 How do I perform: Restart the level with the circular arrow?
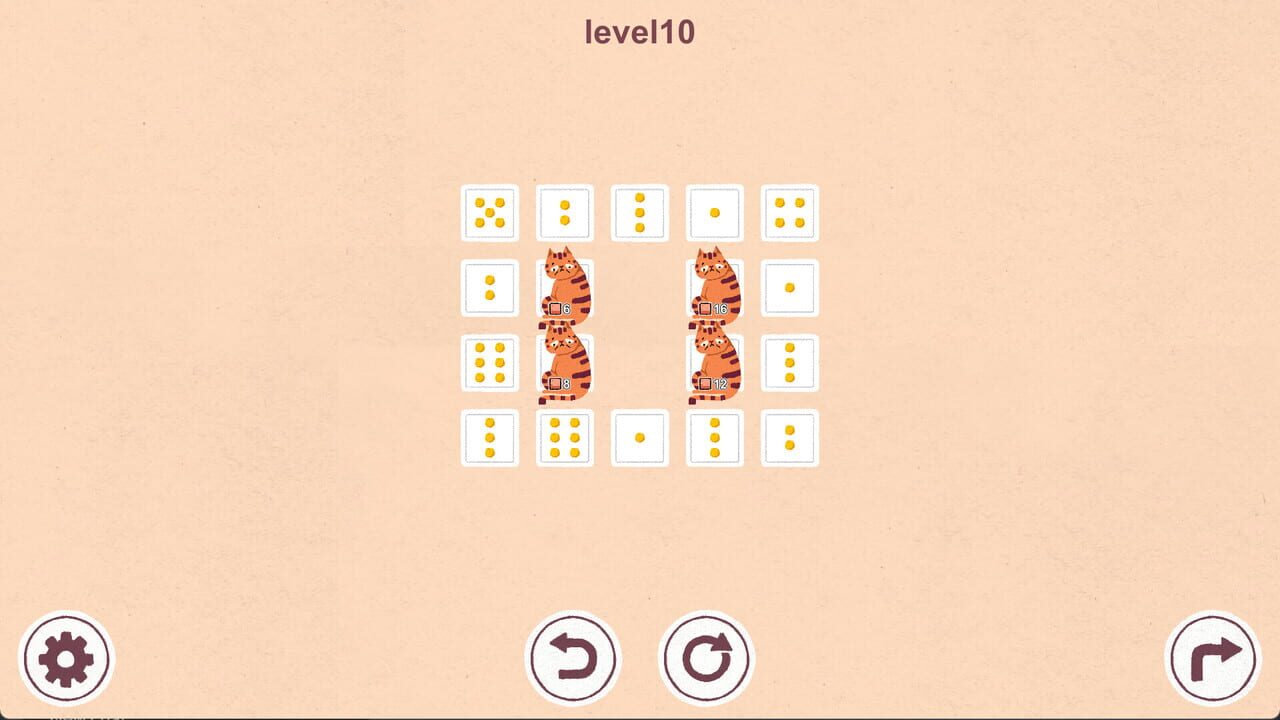[706, 659]
